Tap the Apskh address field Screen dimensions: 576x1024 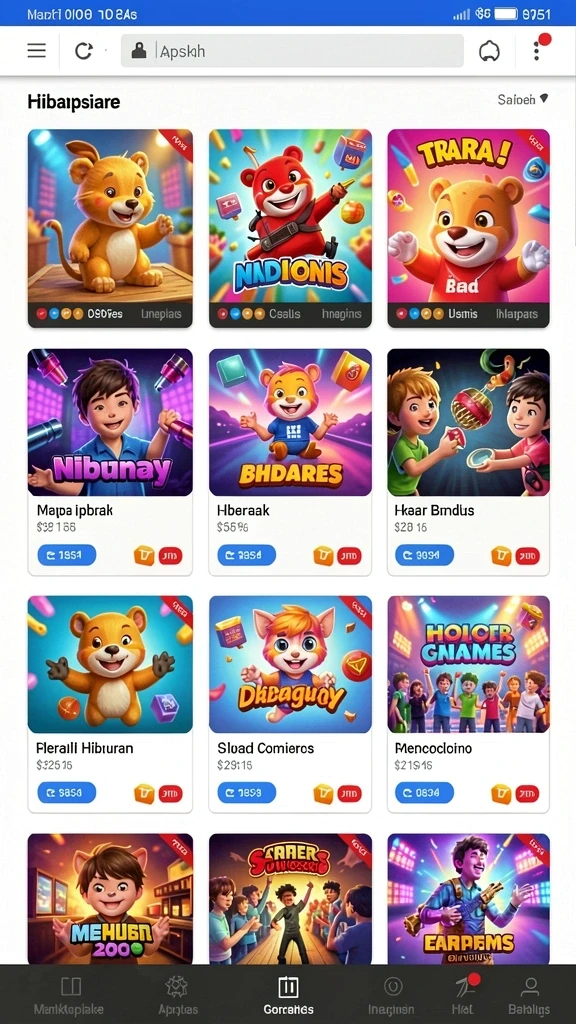292,51
